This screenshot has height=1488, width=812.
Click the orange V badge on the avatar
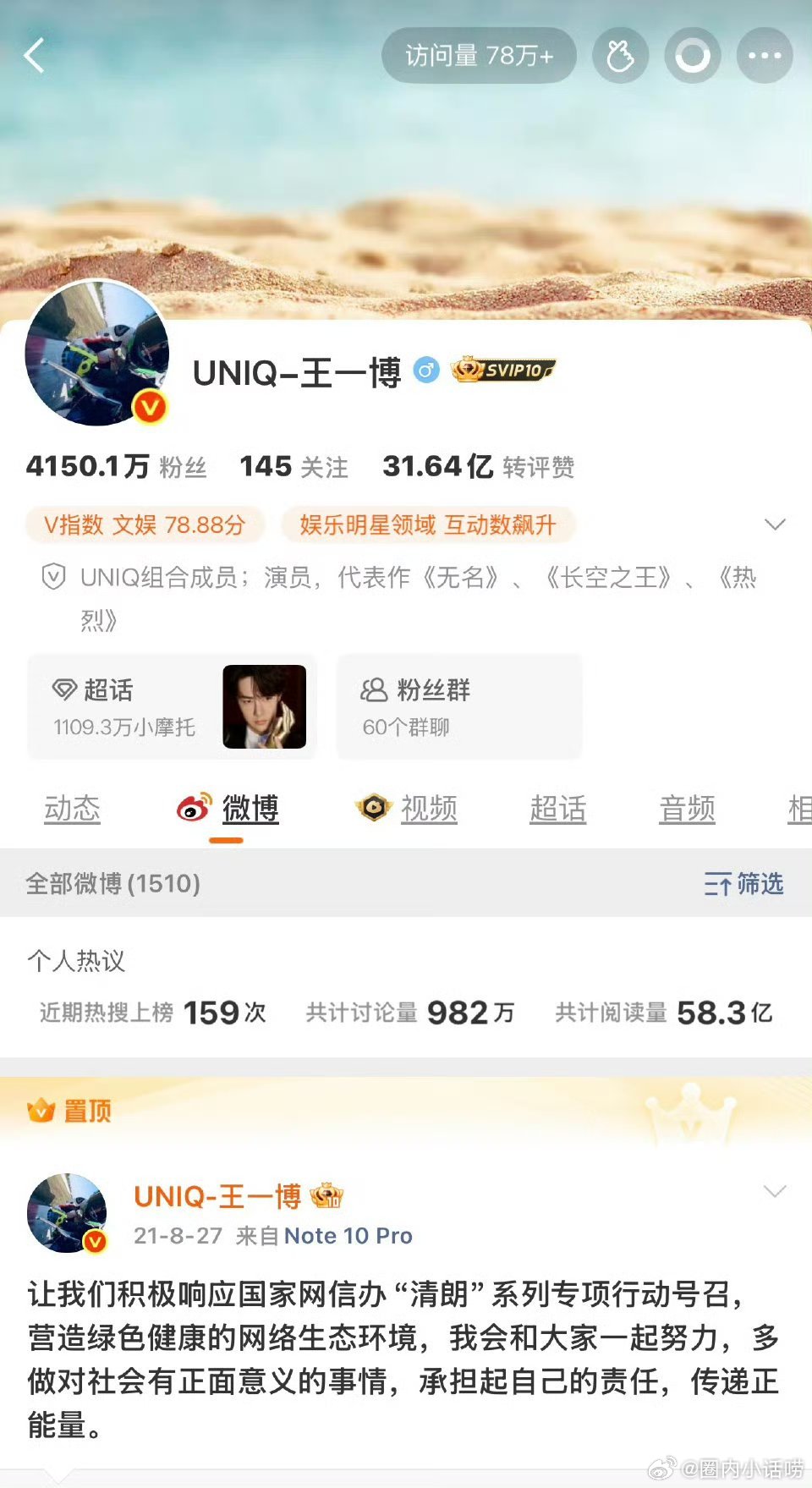149,405
